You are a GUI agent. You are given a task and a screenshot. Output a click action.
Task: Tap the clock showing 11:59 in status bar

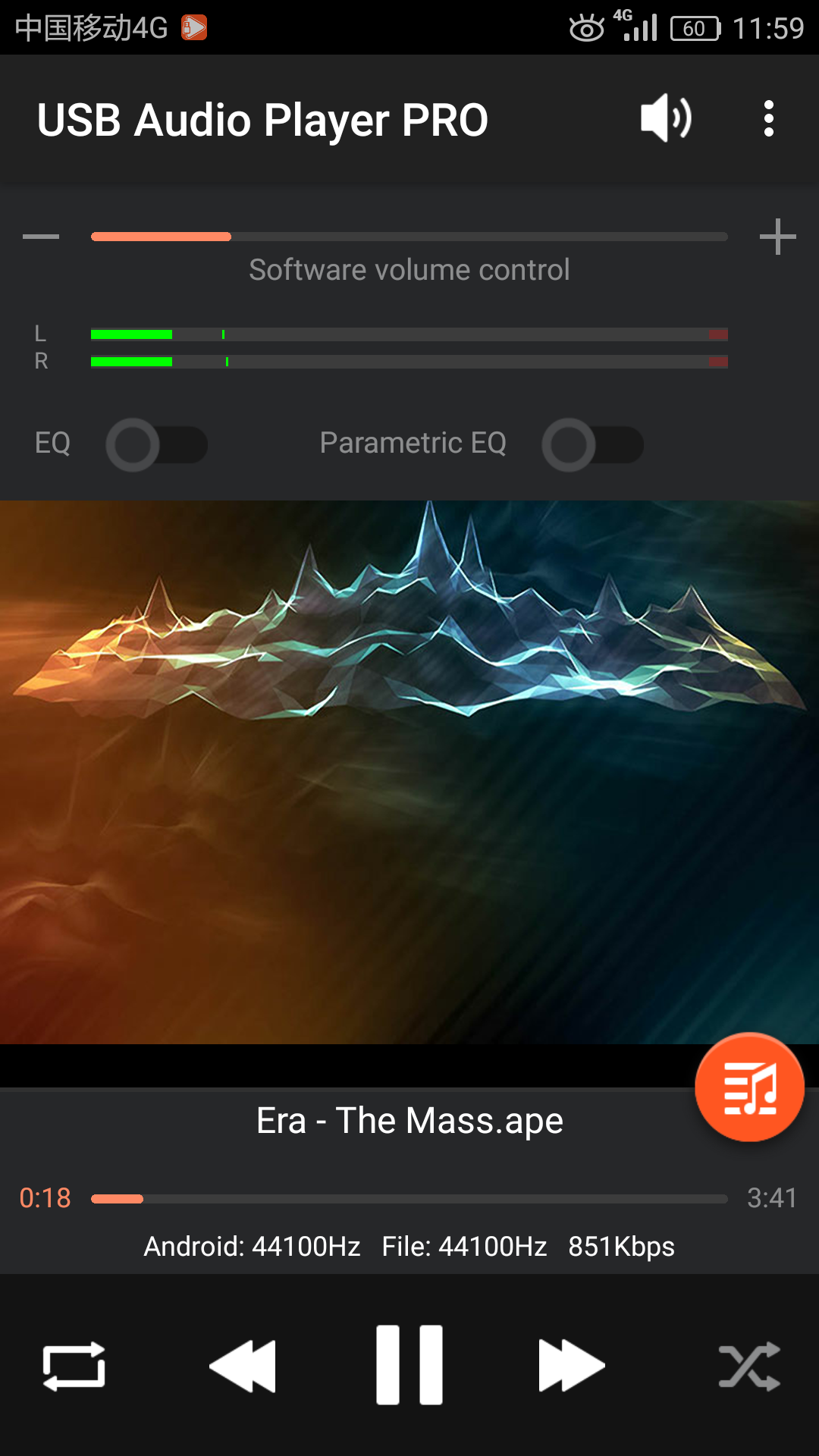click(x=768, y=27)
